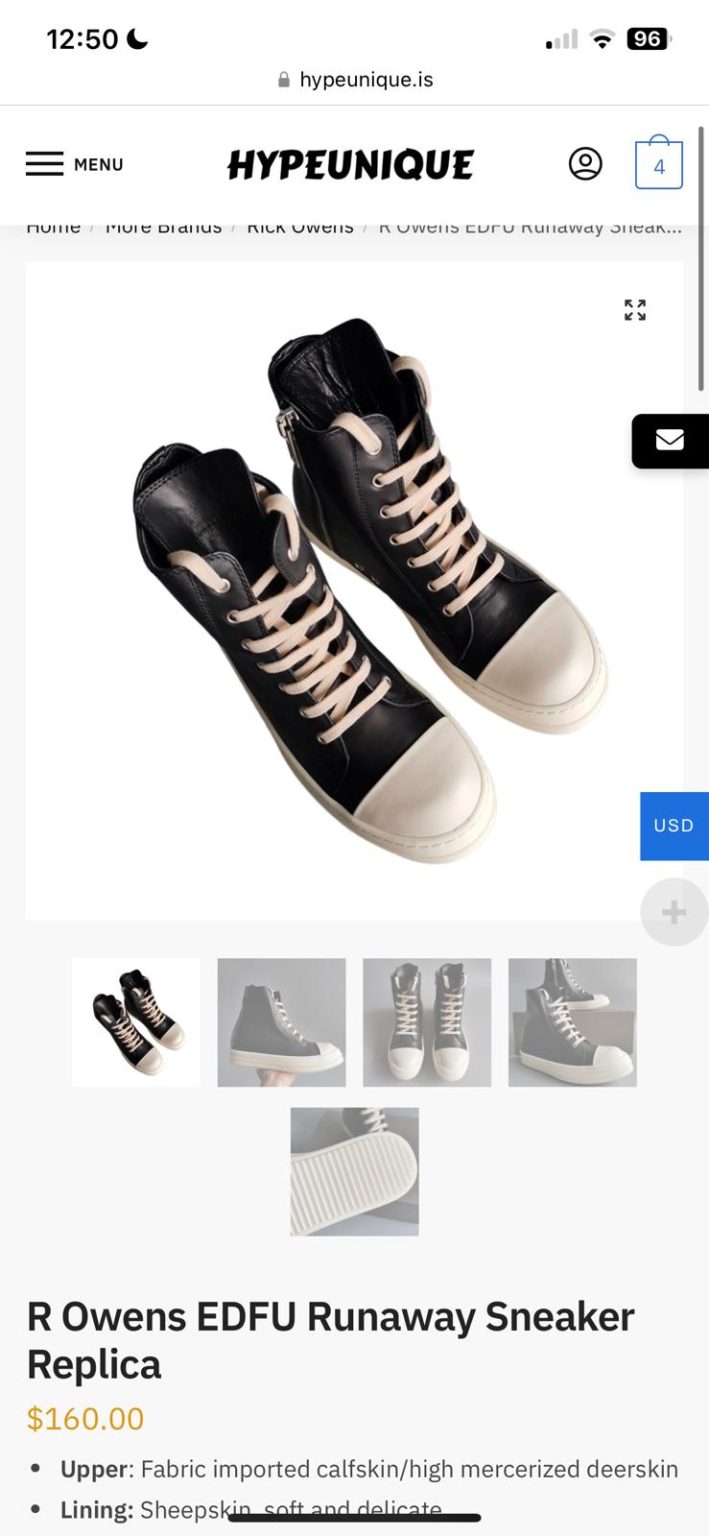Tap the hypeunique.is address bar
This screenshot has height=1536, width=709.
[355, 79]
